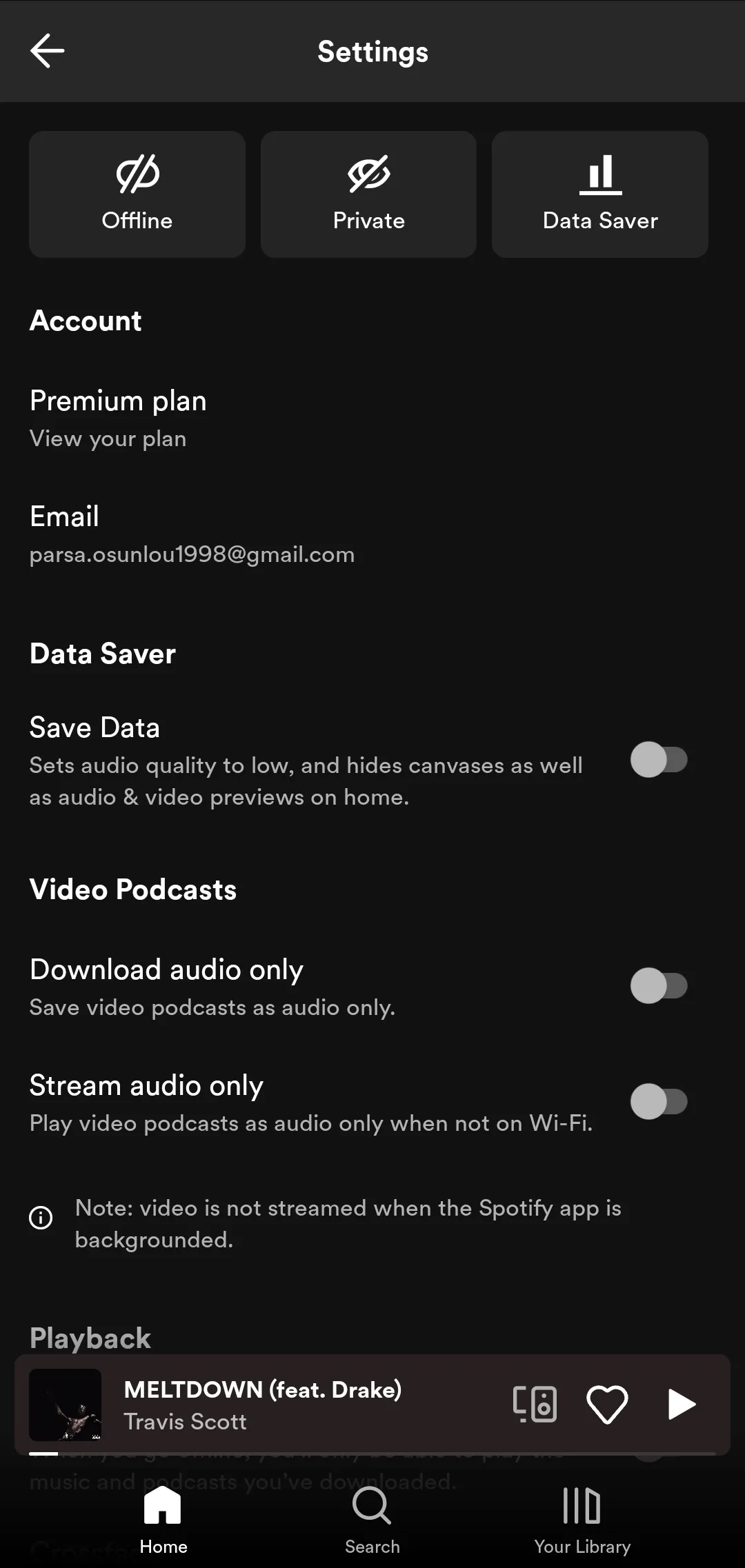
Task: Go back from Settings
Action: pyautogui.click(x=47, y=51)
